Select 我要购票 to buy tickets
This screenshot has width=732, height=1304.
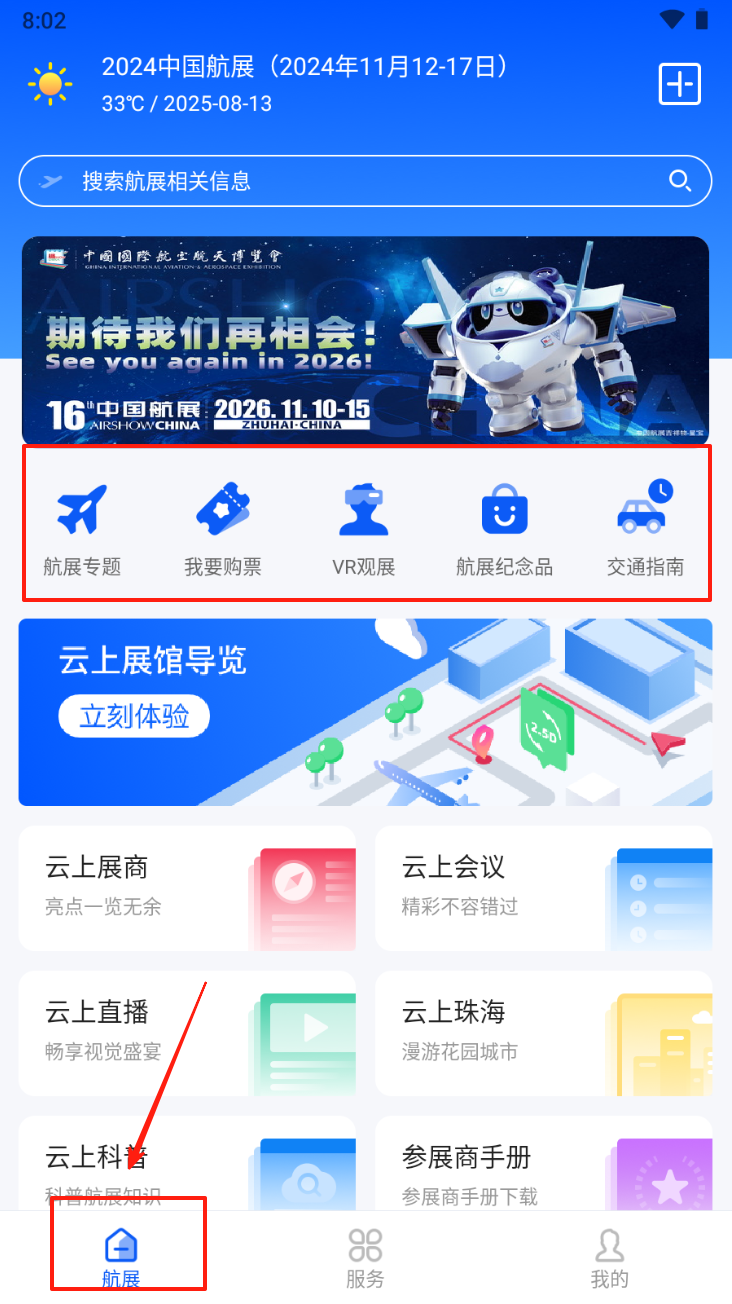(223, 530)
